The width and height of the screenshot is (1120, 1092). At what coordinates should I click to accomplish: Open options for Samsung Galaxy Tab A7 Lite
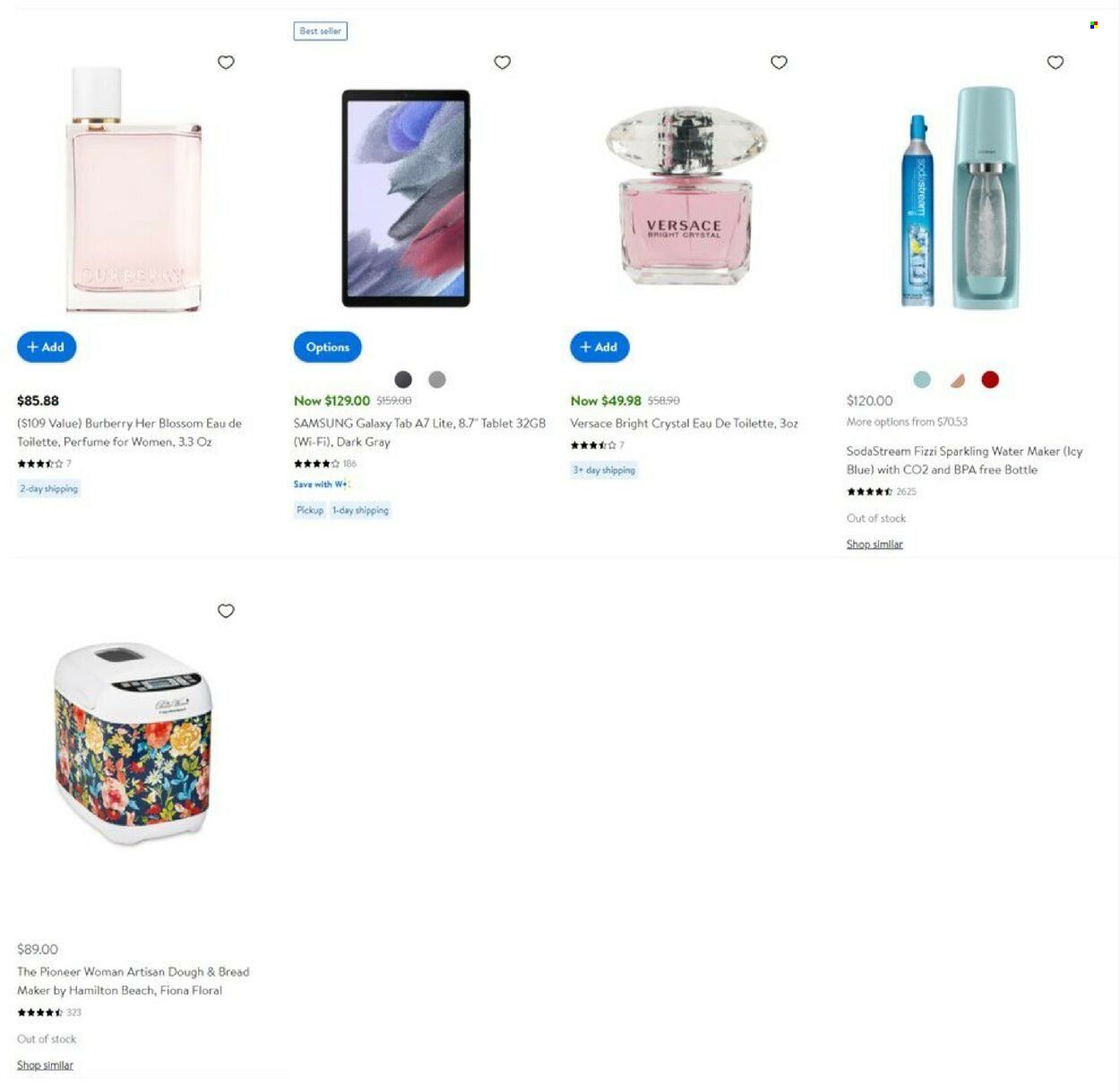coord(327,347)
